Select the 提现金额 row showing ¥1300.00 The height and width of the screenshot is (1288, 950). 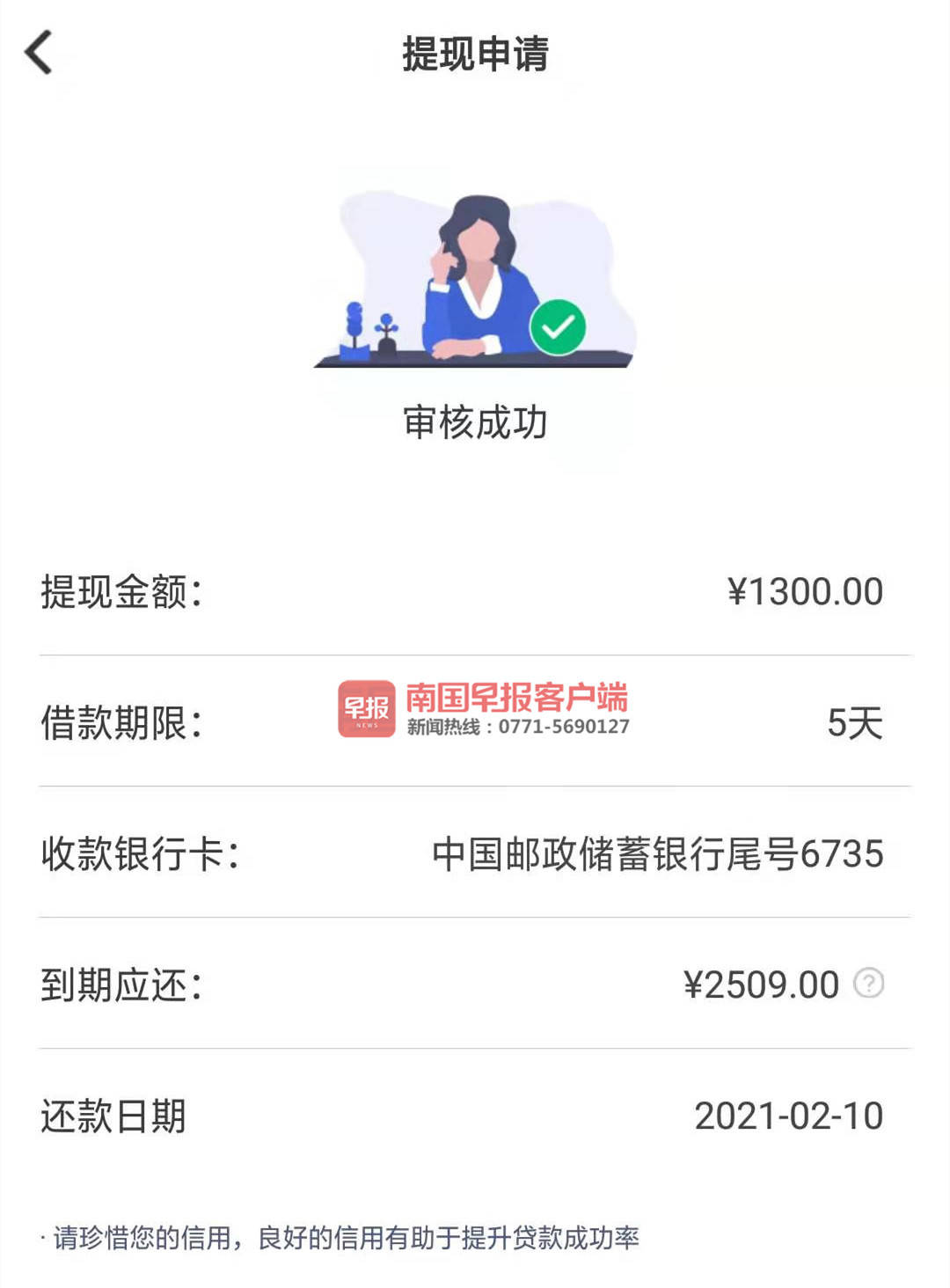(475, 591)
